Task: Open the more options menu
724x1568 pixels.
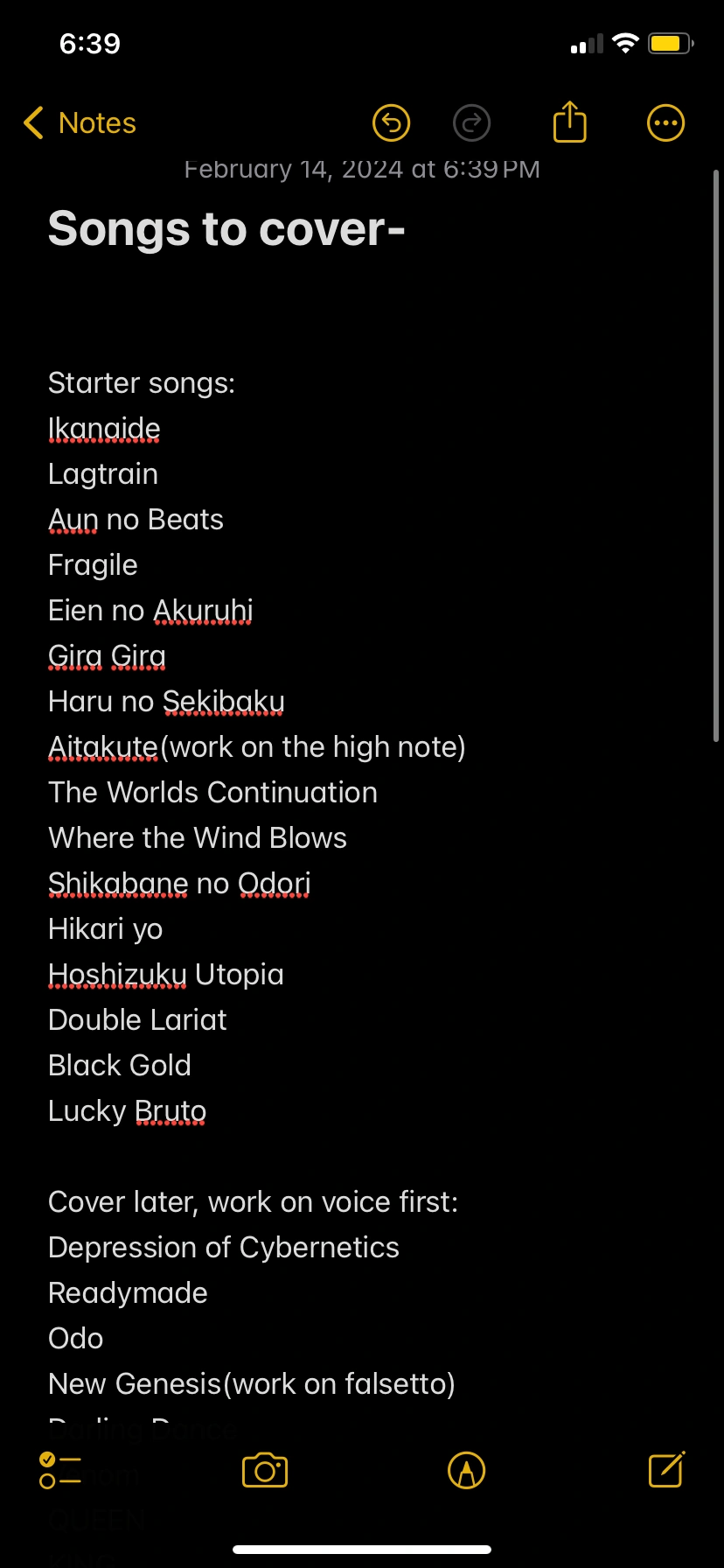Action: click(665, 122)
